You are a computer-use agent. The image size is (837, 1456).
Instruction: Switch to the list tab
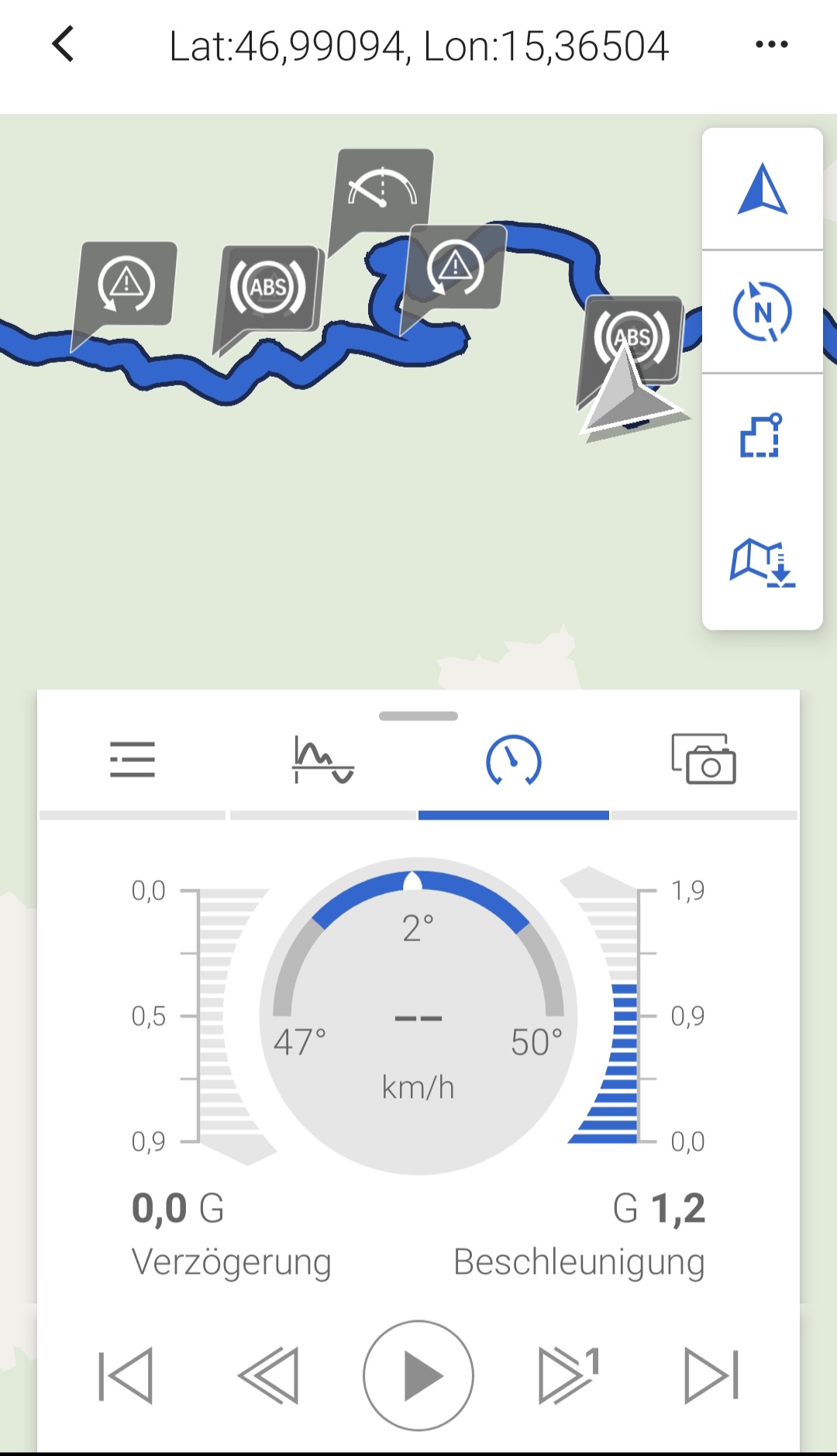pyautogui.click(x=133, y=759)
